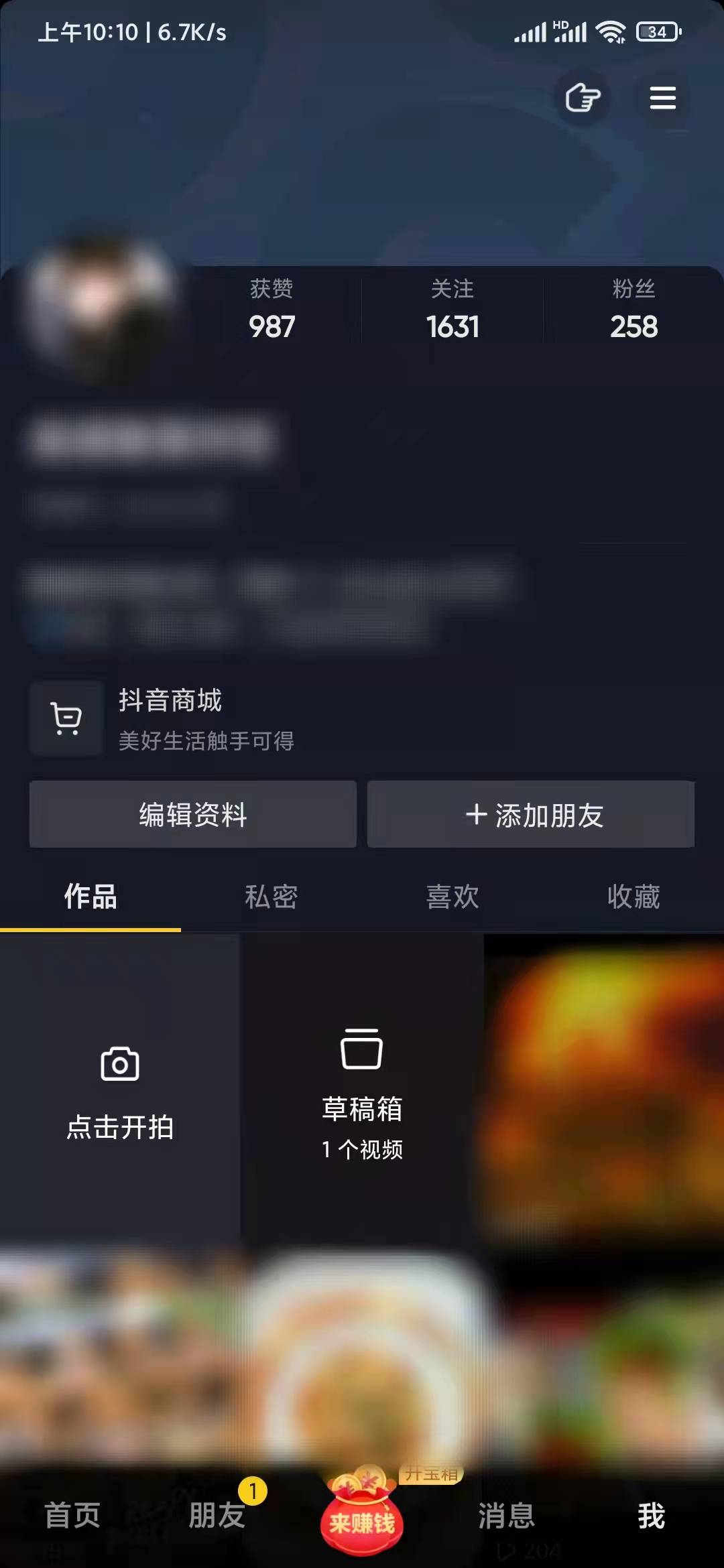
Task: Open the 消息 messages tab
Action: (x=507, y=1516)
